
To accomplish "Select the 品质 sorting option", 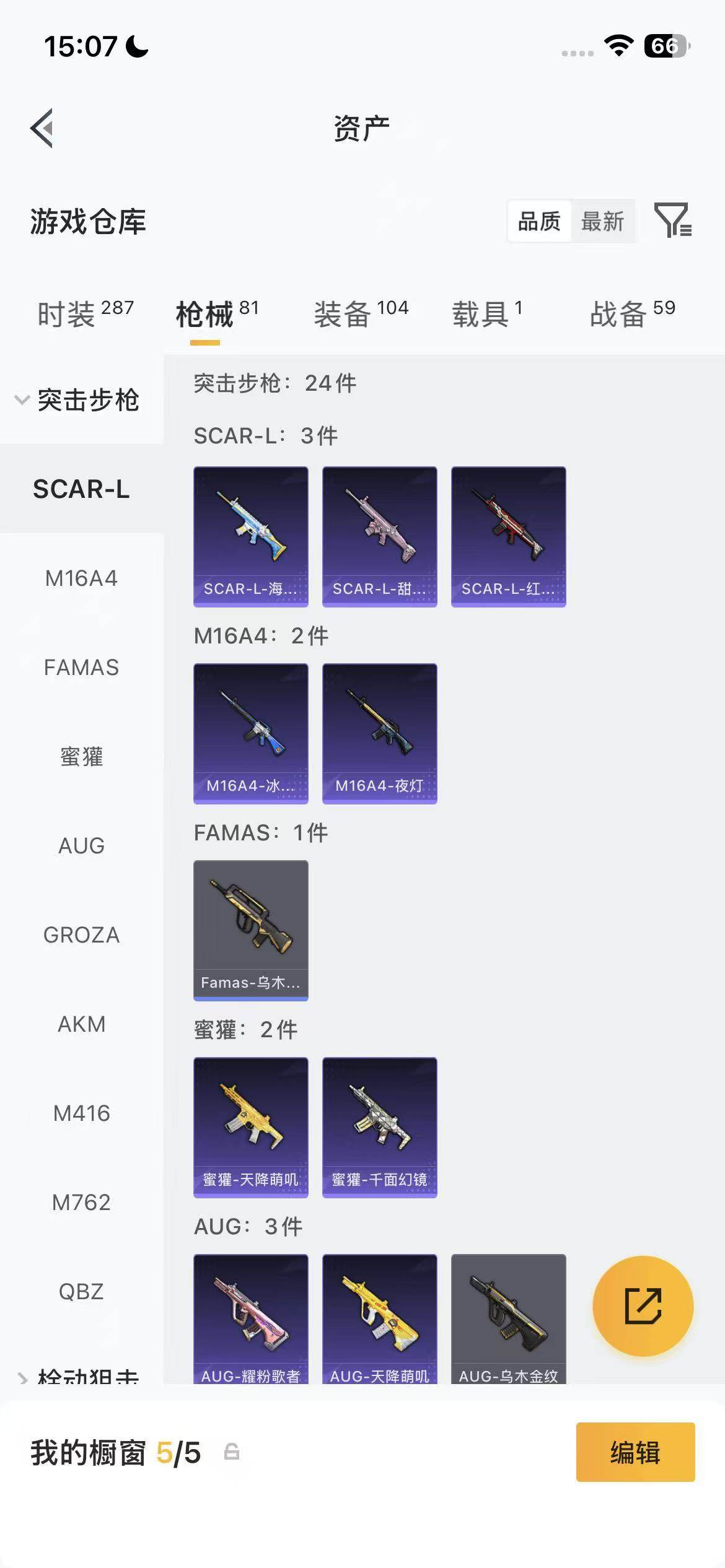I will [539, 221].
